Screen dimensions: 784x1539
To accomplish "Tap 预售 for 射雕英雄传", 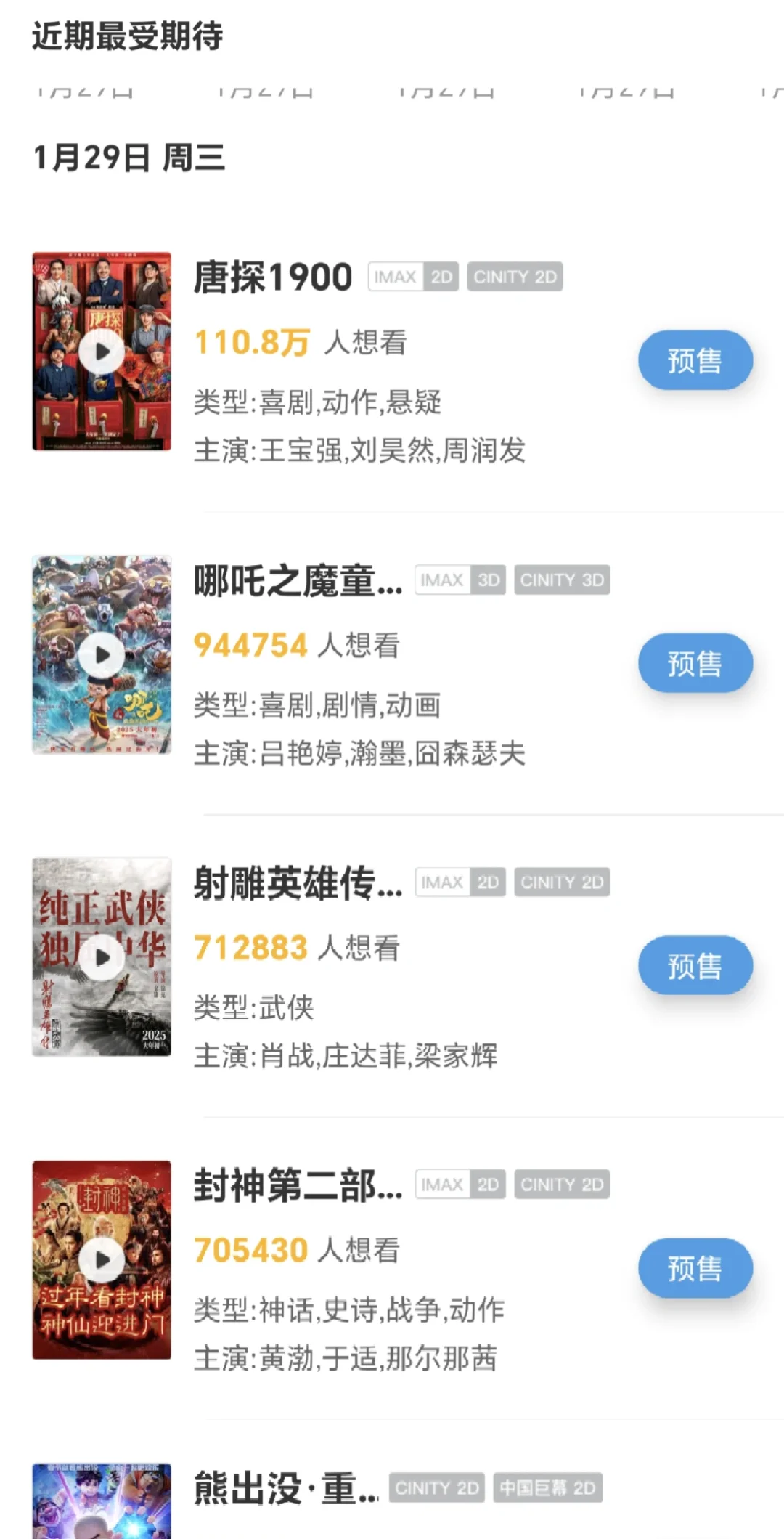I will tap(695, 966).
